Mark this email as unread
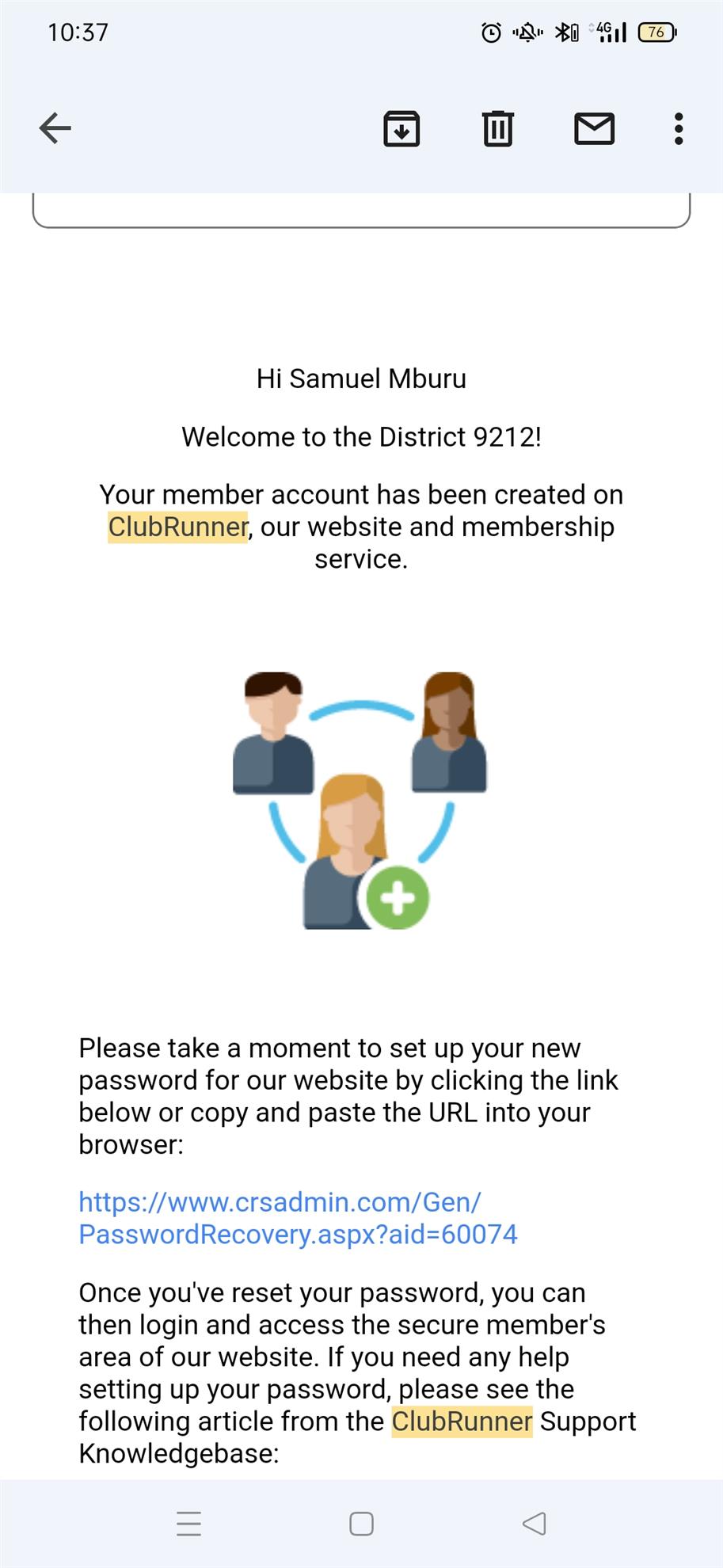 point(594,129)
